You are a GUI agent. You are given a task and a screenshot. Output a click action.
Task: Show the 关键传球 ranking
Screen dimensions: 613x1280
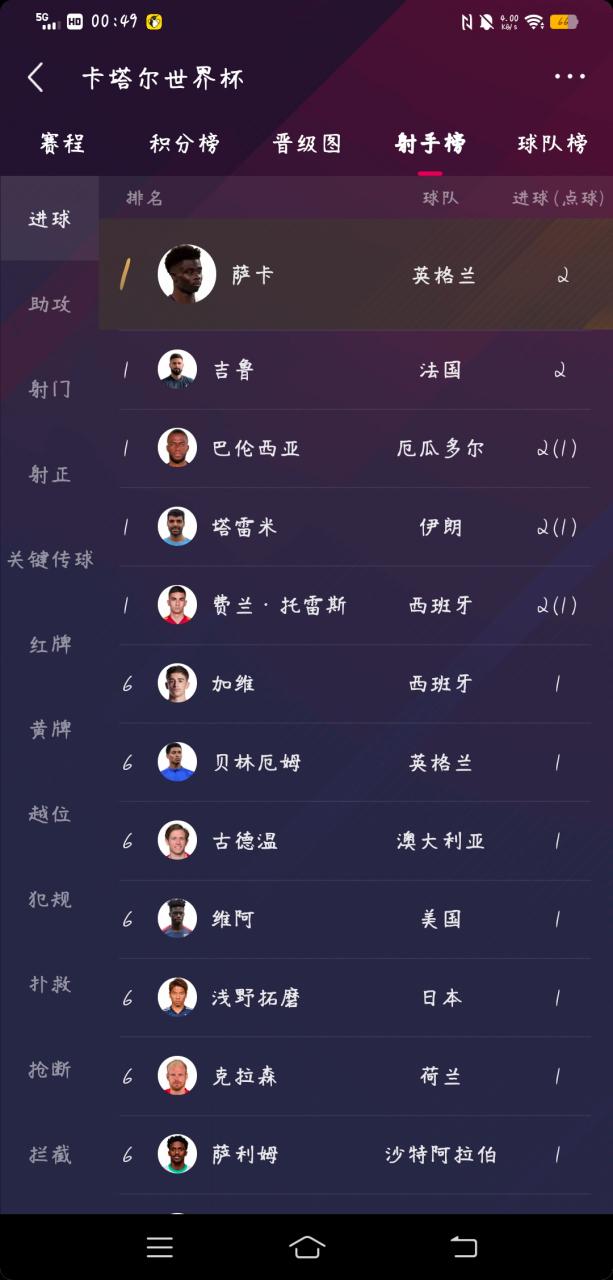(50, 559)
